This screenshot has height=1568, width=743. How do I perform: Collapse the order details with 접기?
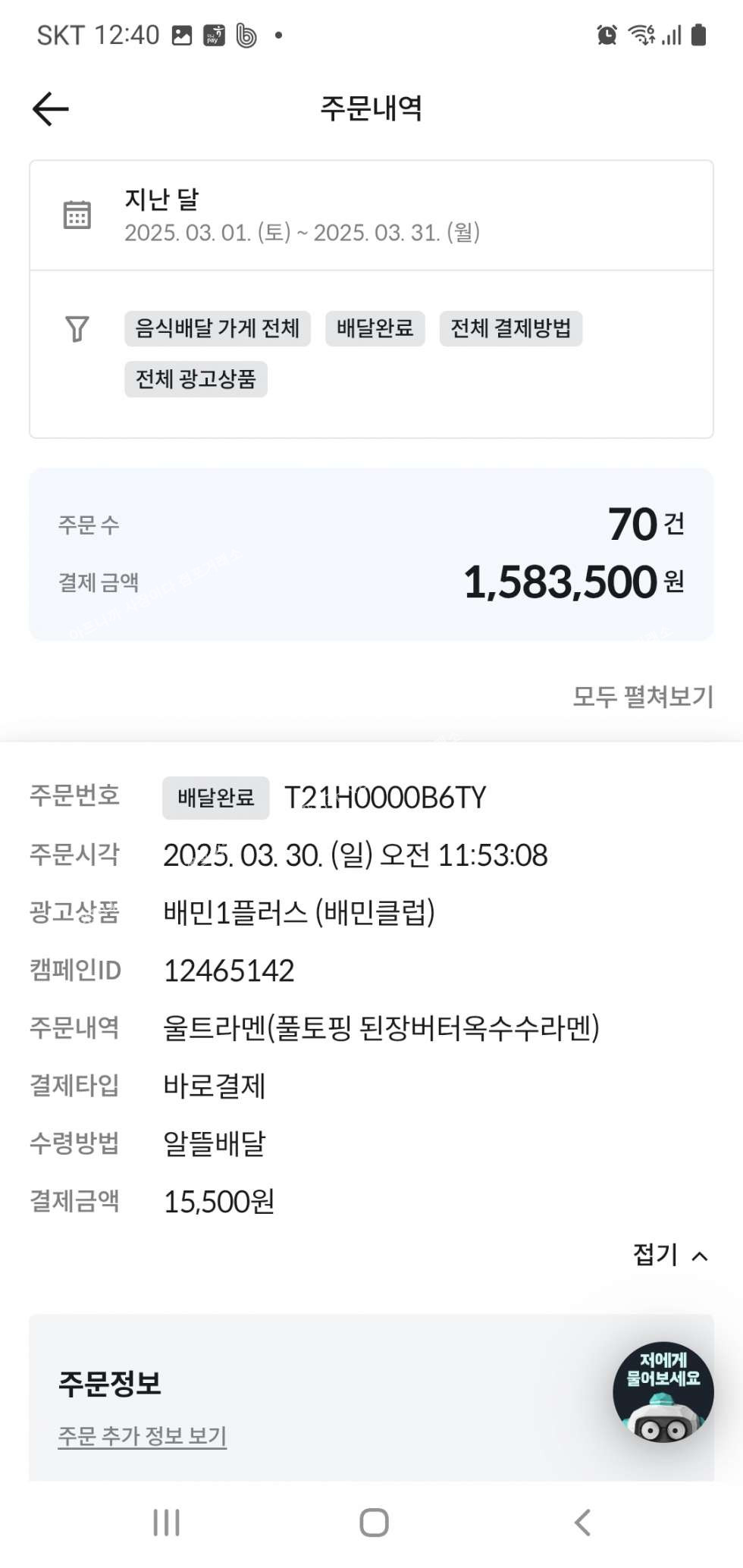[x=670, y=1255]
